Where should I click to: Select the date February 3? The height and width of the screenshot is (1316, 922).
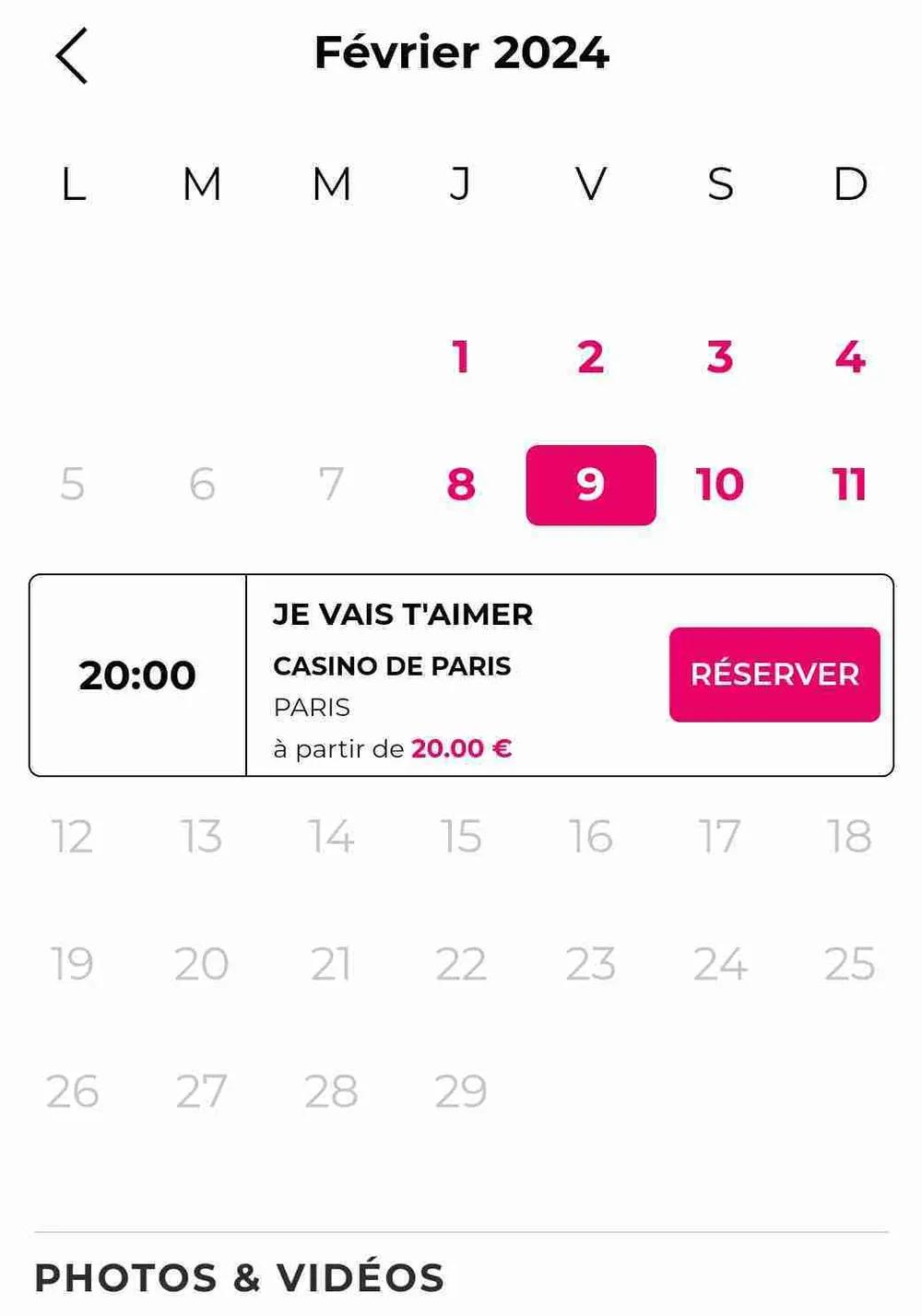point(720,355)
